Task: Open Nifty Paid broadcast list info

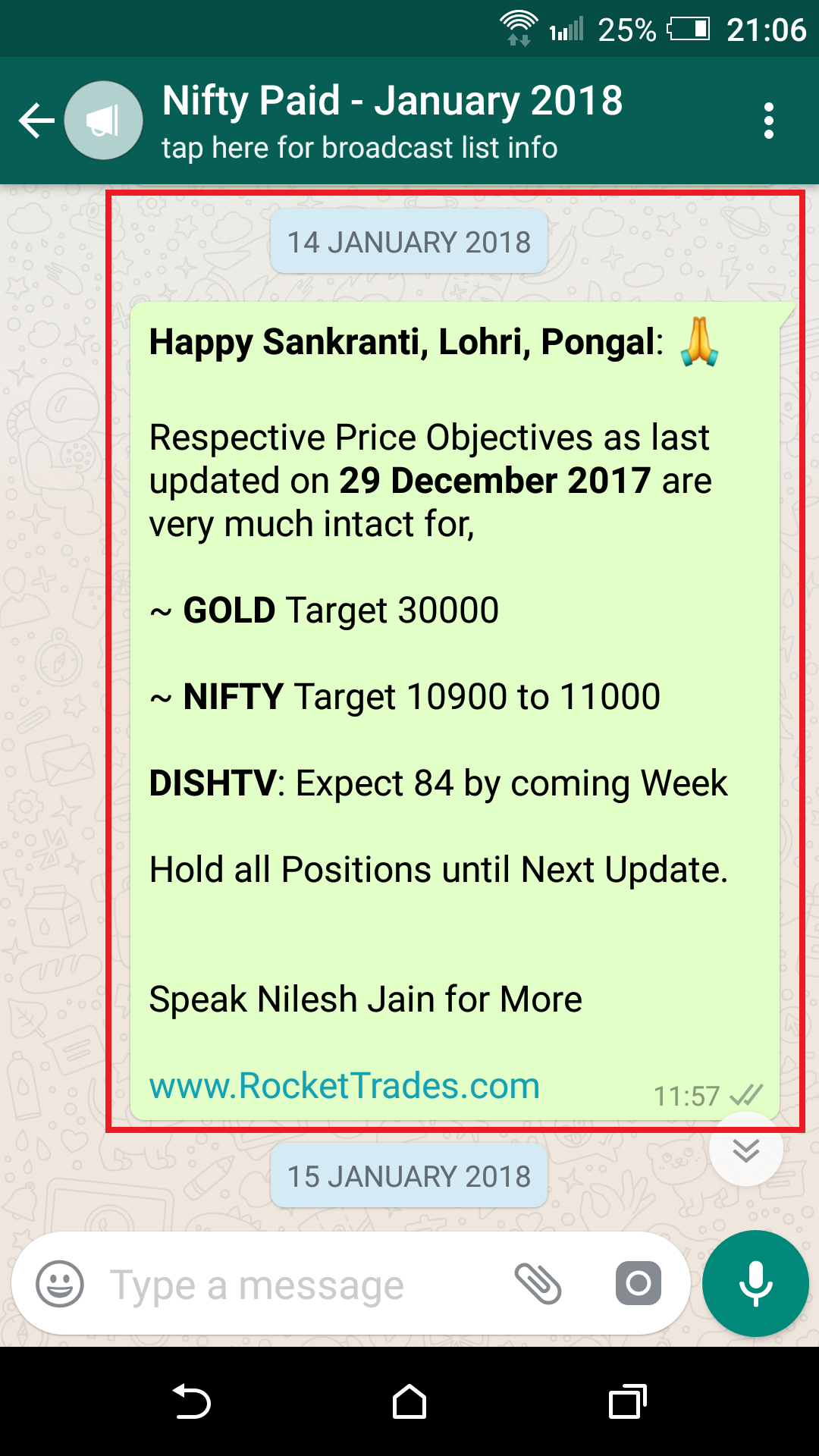Action: [x=391, y=121]
